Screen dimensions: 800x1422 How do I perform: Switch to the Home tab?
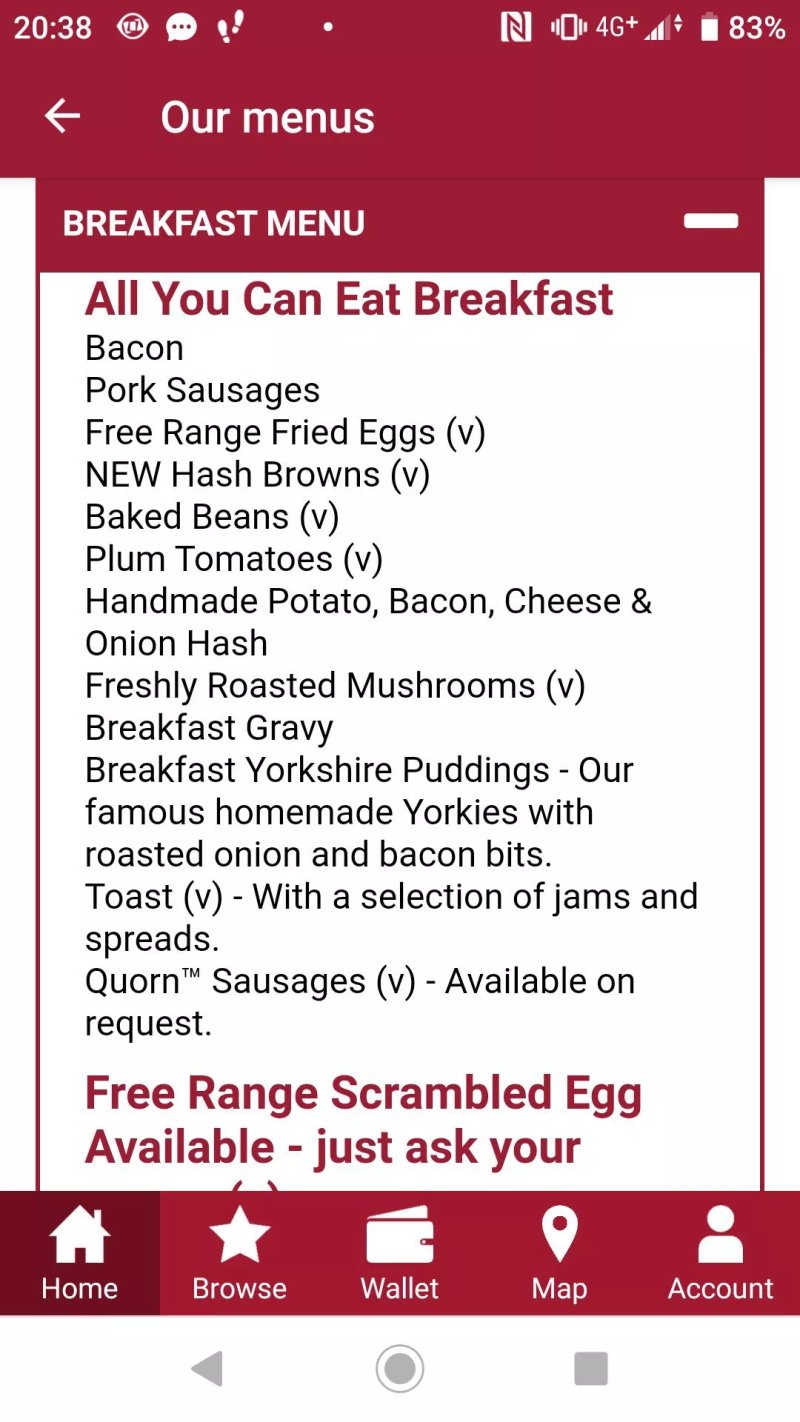(80, 1253)
